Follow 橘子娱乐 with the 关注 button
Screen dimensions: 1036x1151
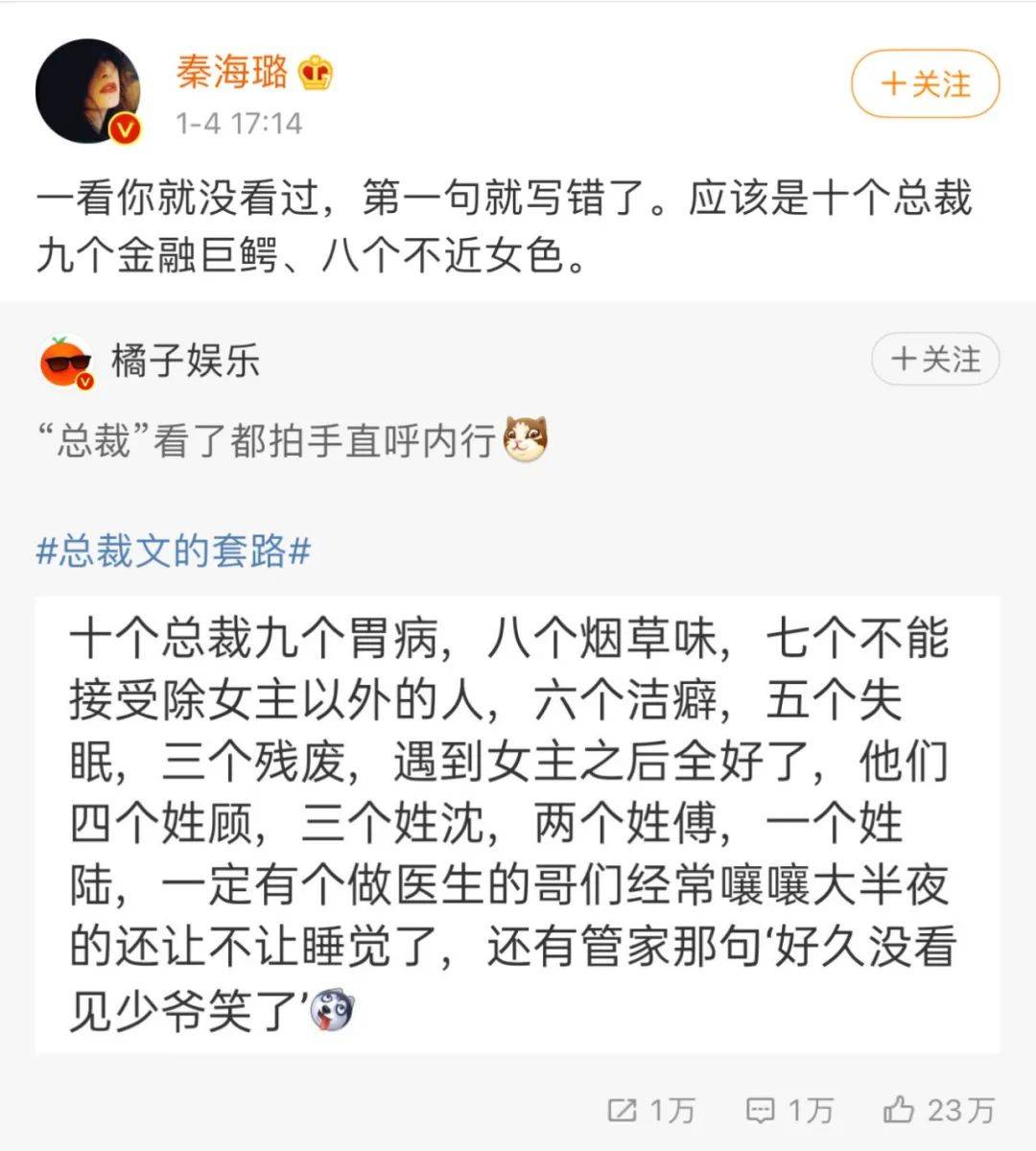click(x=934, y=361)
